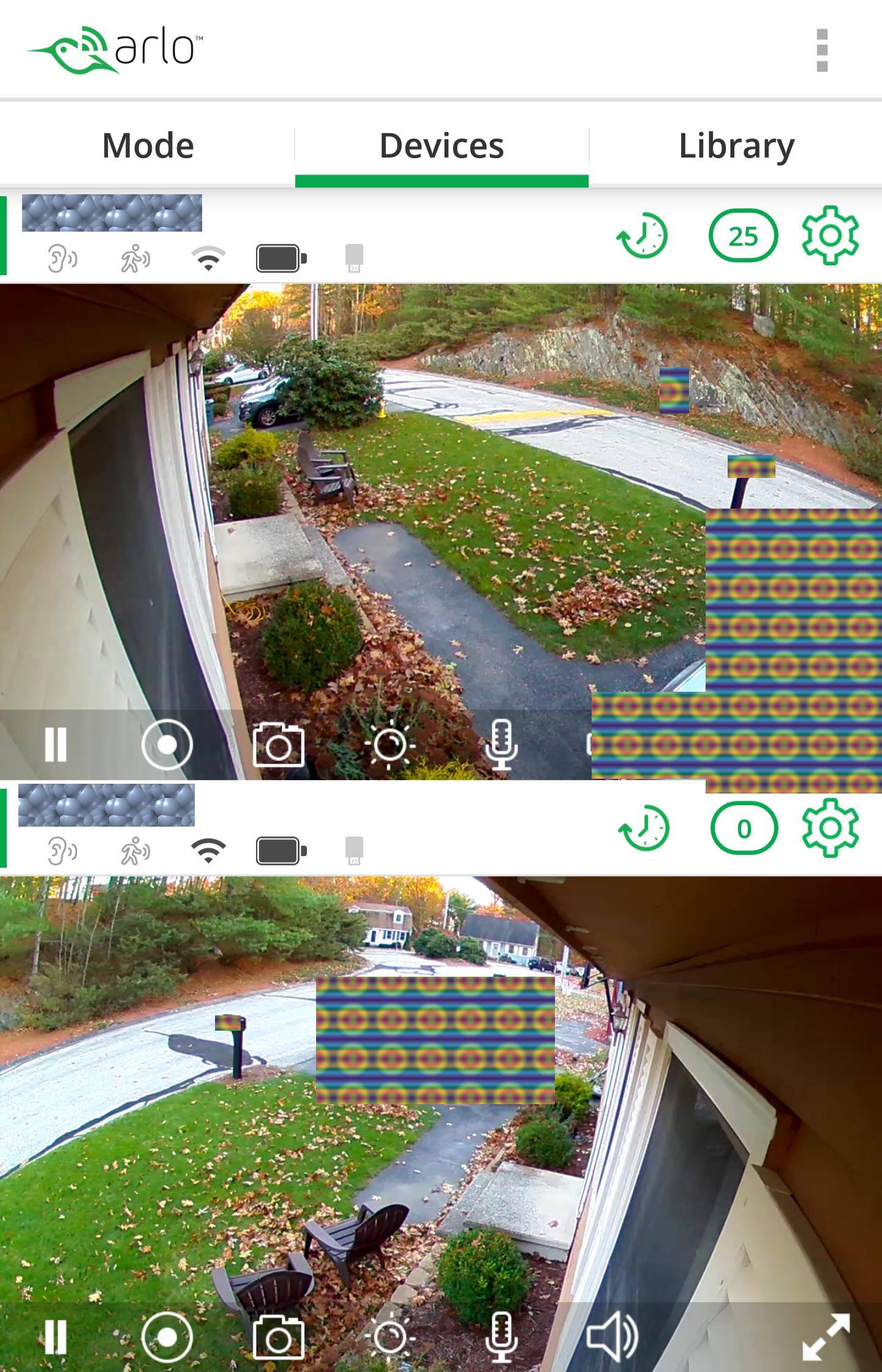This screenshot has width=882, height=1372.
Task: Switch to the Library tab
Action: (x=736, y=146)
